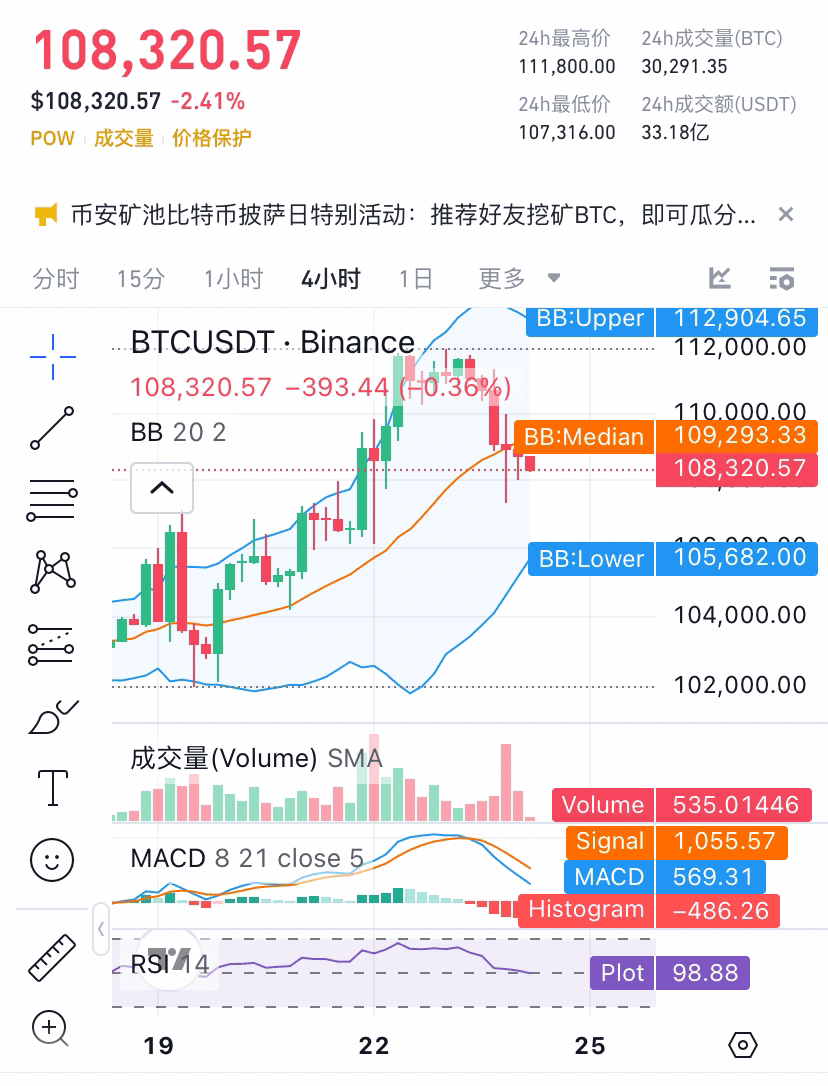Choose the trend line drawing tool

pos(52,428)
